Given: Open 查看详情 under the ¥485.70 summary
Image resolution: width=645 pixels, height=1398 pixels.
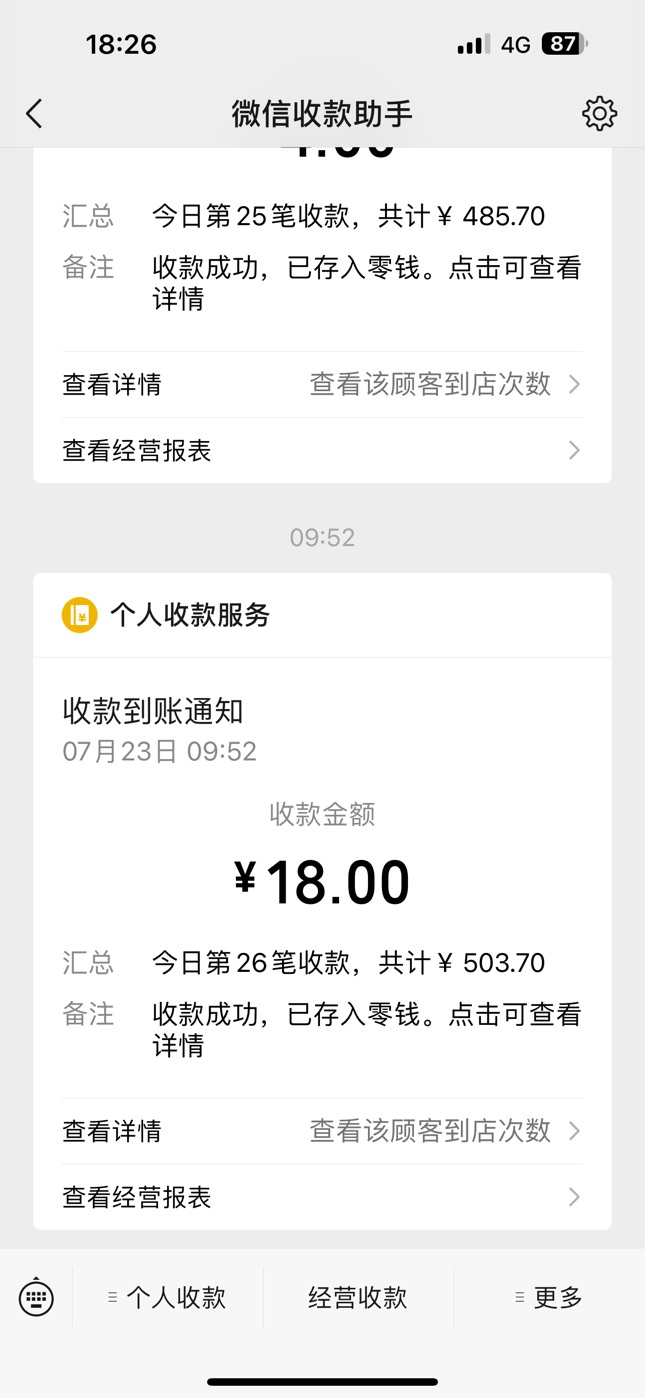Looking at the screenshot, I should [x=322, y=385].
